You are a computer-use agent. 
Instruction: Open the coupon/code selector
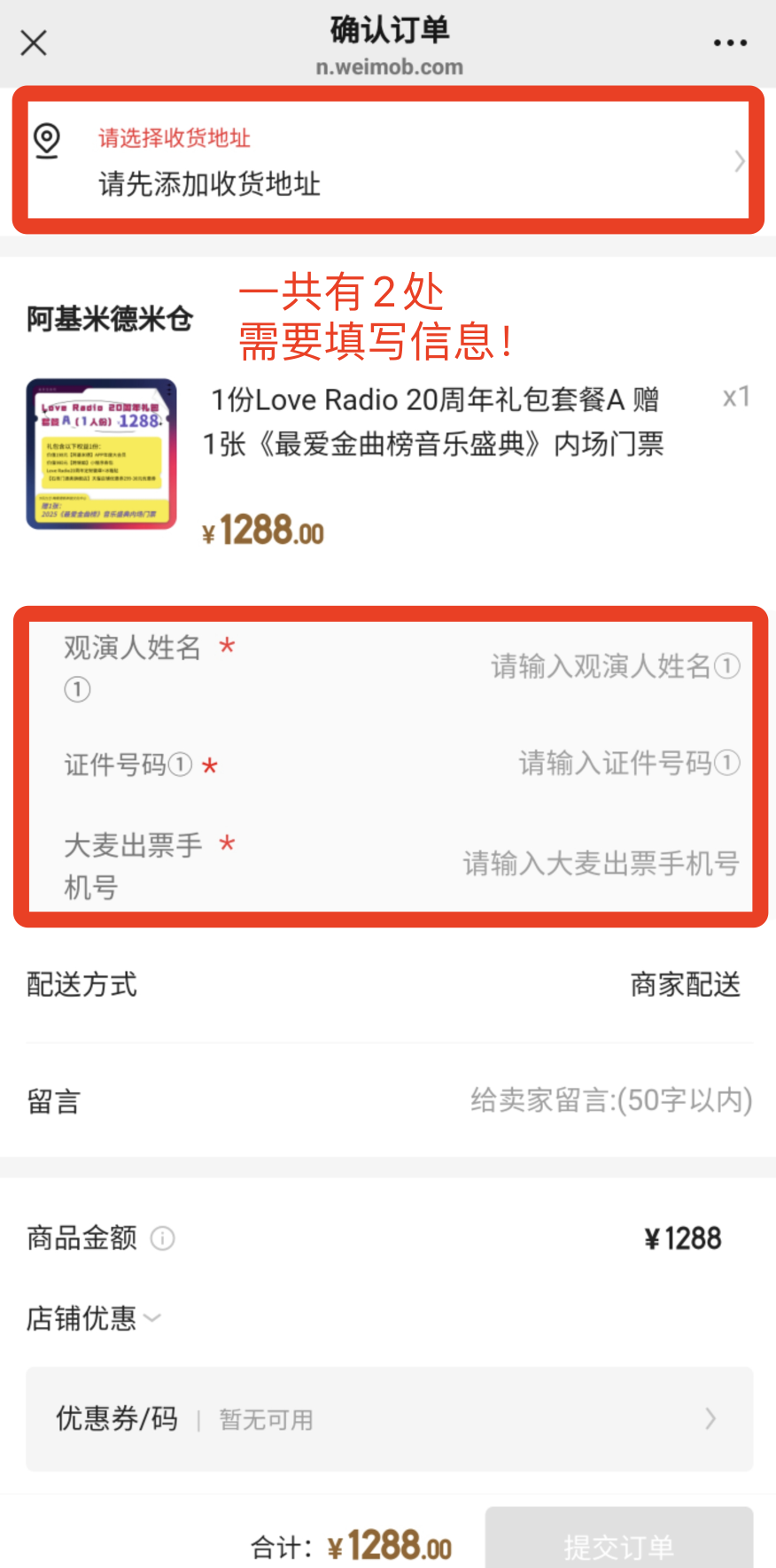[389, 1419]
